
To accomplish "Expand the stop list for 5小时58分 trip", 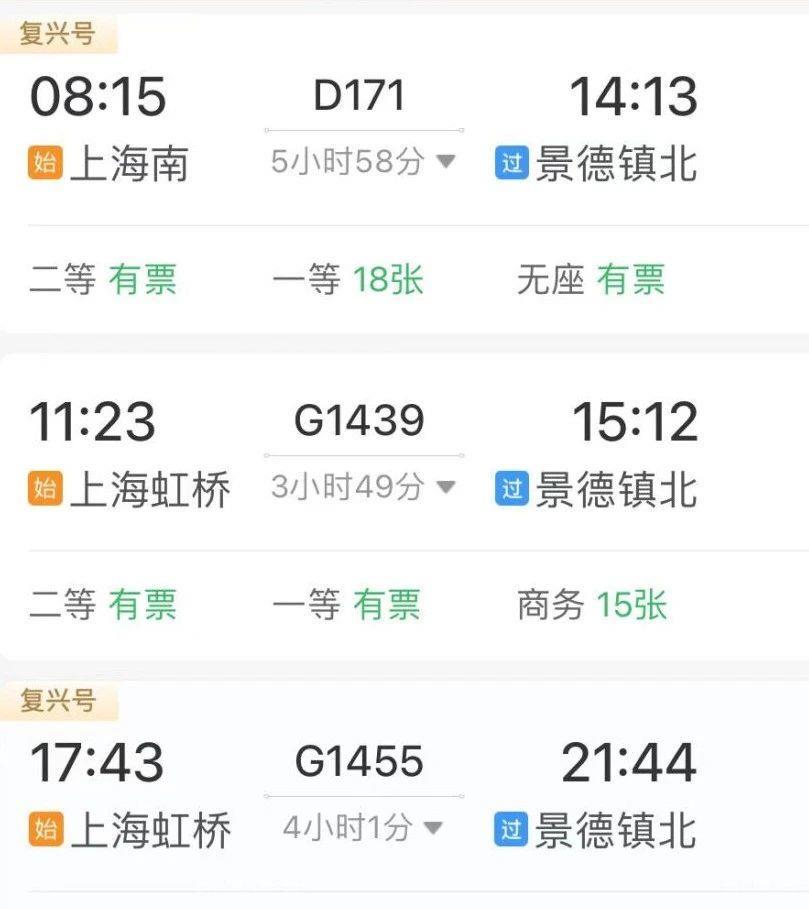I will pyautogui.click(x=446, y=162).
